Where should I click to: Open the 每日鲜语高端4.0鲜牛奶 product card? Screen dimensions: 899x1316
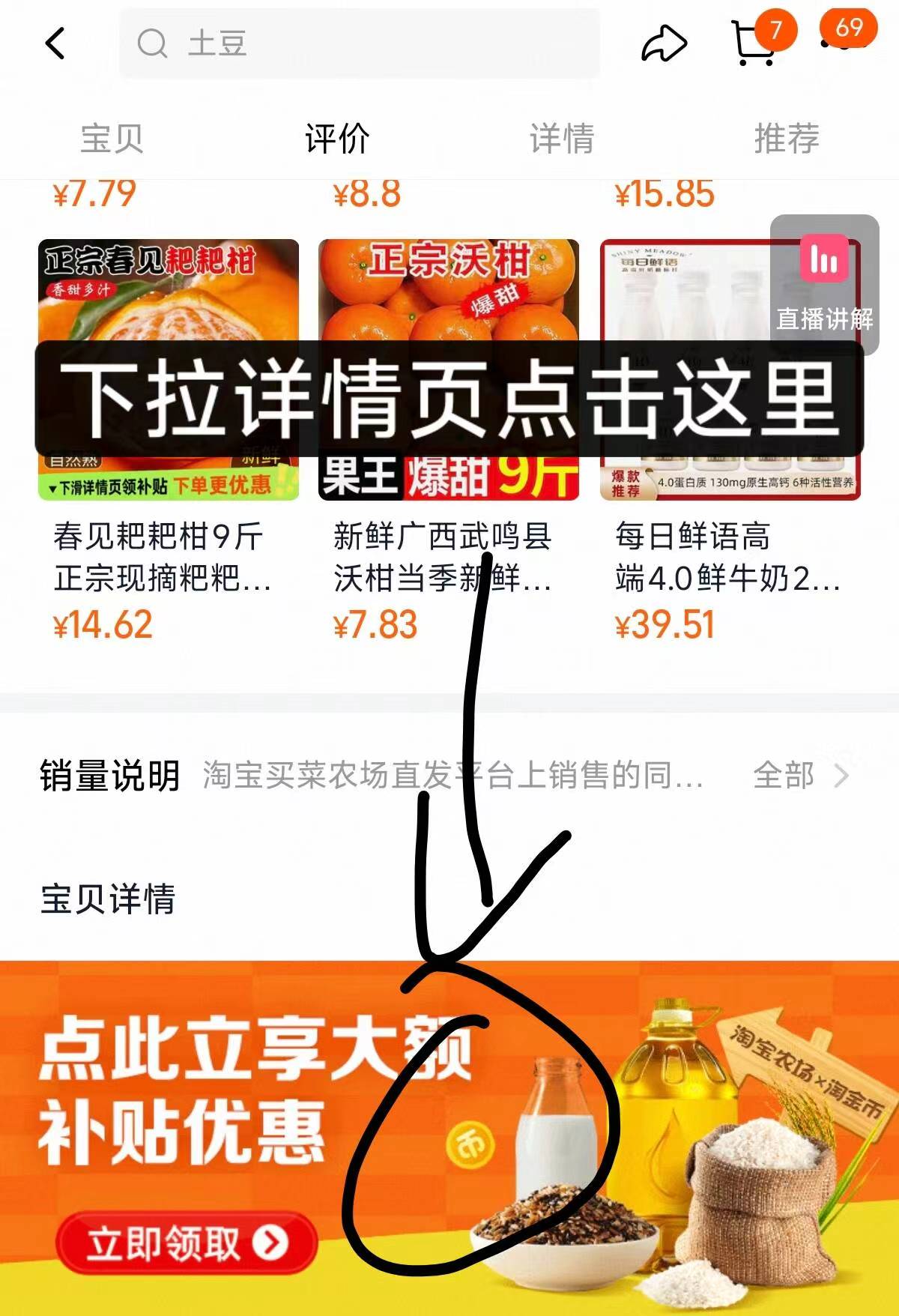[730, 556]
